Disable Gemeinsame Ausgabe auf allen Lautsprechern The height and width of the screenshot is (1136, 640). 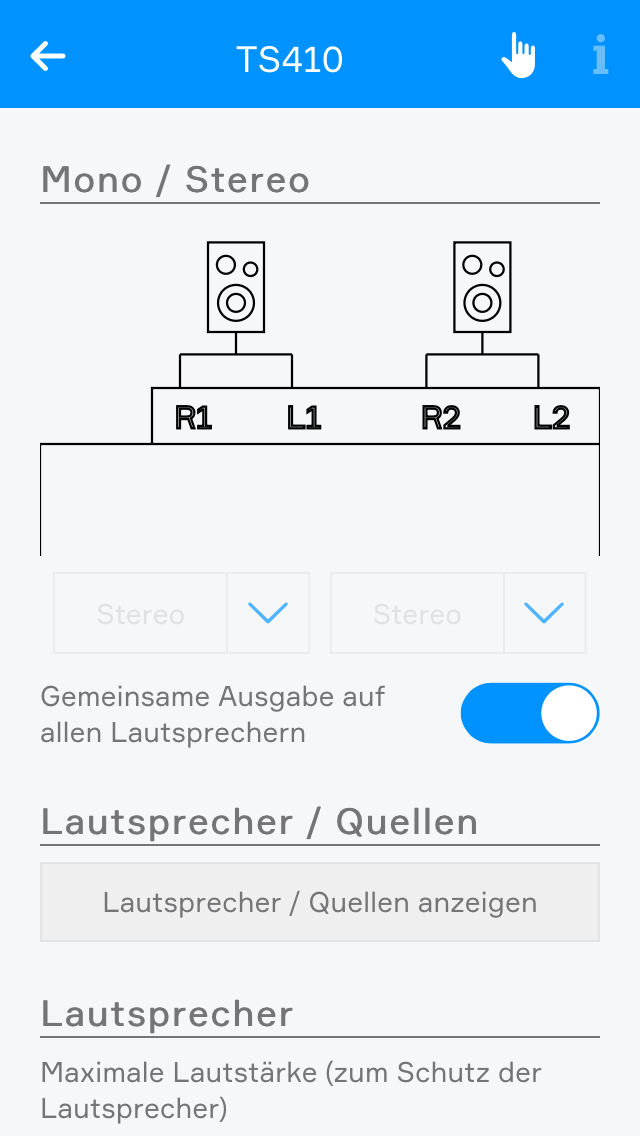coord(530,713)
